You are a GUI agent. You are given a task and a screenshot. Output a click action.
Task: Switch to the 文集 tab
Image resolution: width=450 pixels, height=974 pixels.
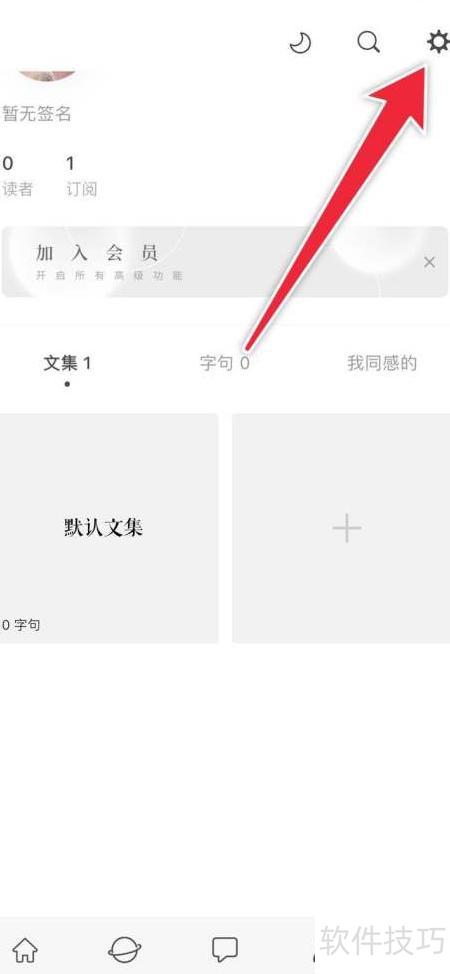click(x=67, y=363)
